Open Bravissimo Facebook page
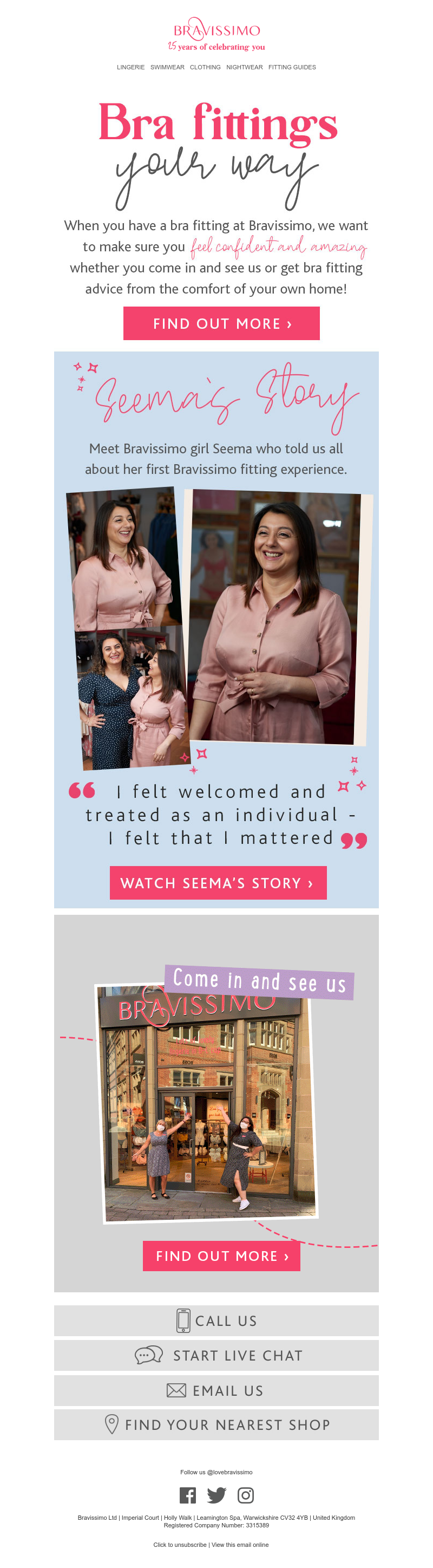 [188, 1495]
